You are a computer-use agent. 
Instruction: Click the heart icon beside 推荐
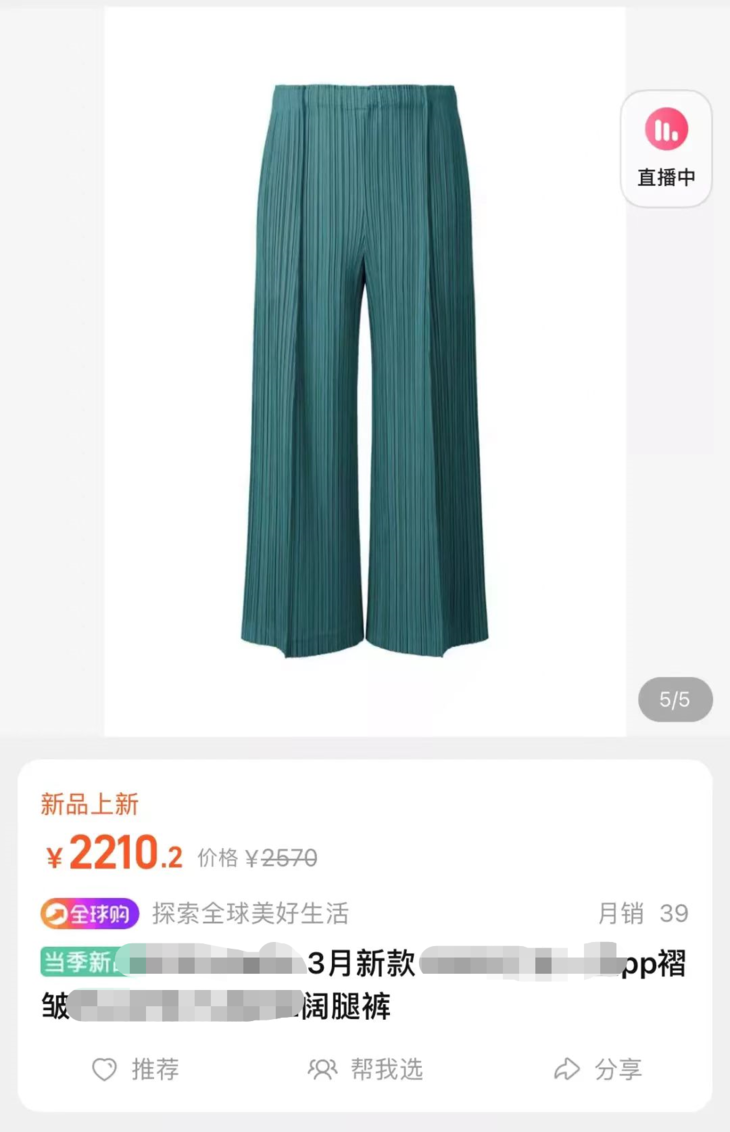click(x=105, y=1069)
